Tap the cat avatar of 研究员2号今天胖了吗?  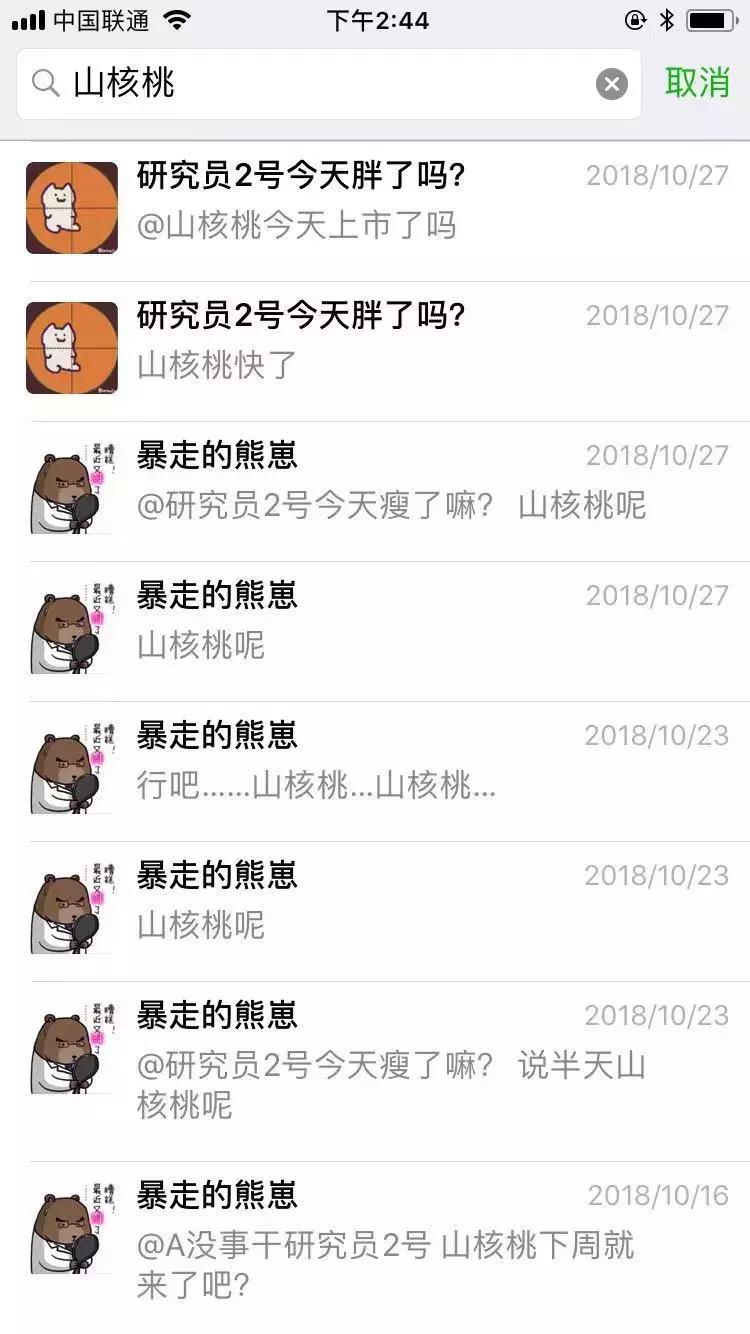click(71, 206)
